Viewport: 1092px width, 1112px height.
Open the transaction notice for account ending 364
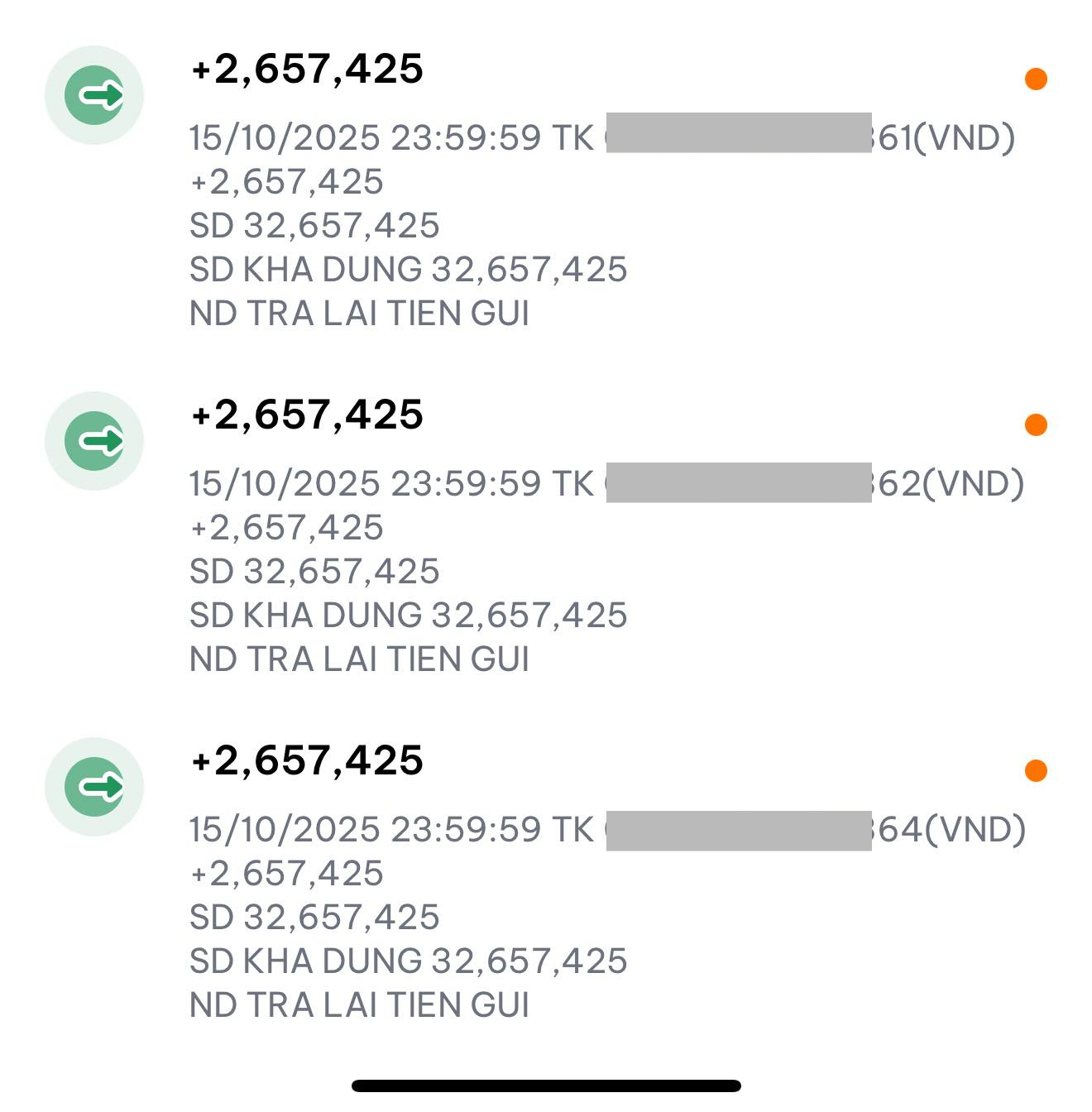(x=546, y=882)
